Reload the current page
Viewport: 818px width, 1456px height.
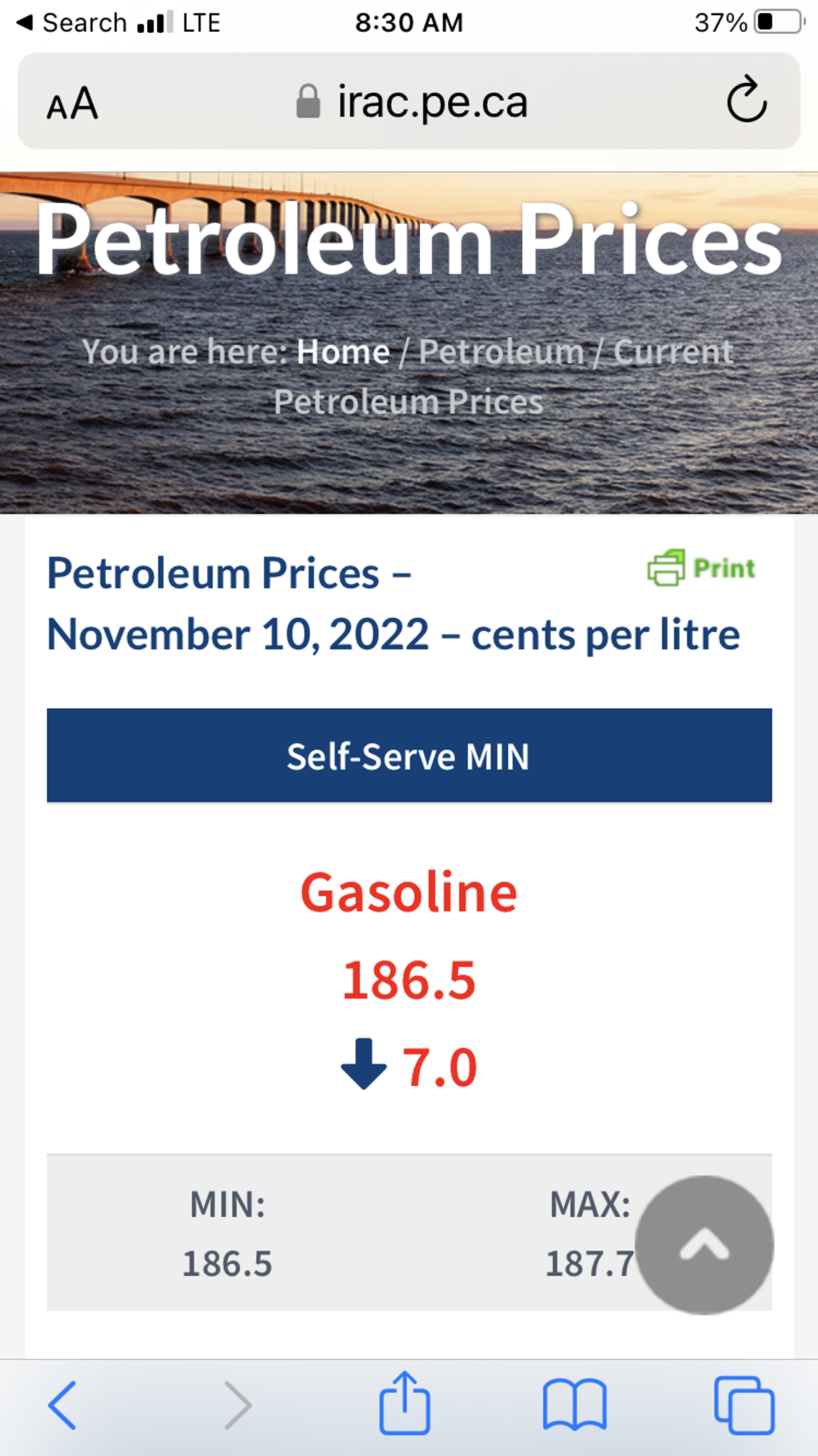click(746, 100)
